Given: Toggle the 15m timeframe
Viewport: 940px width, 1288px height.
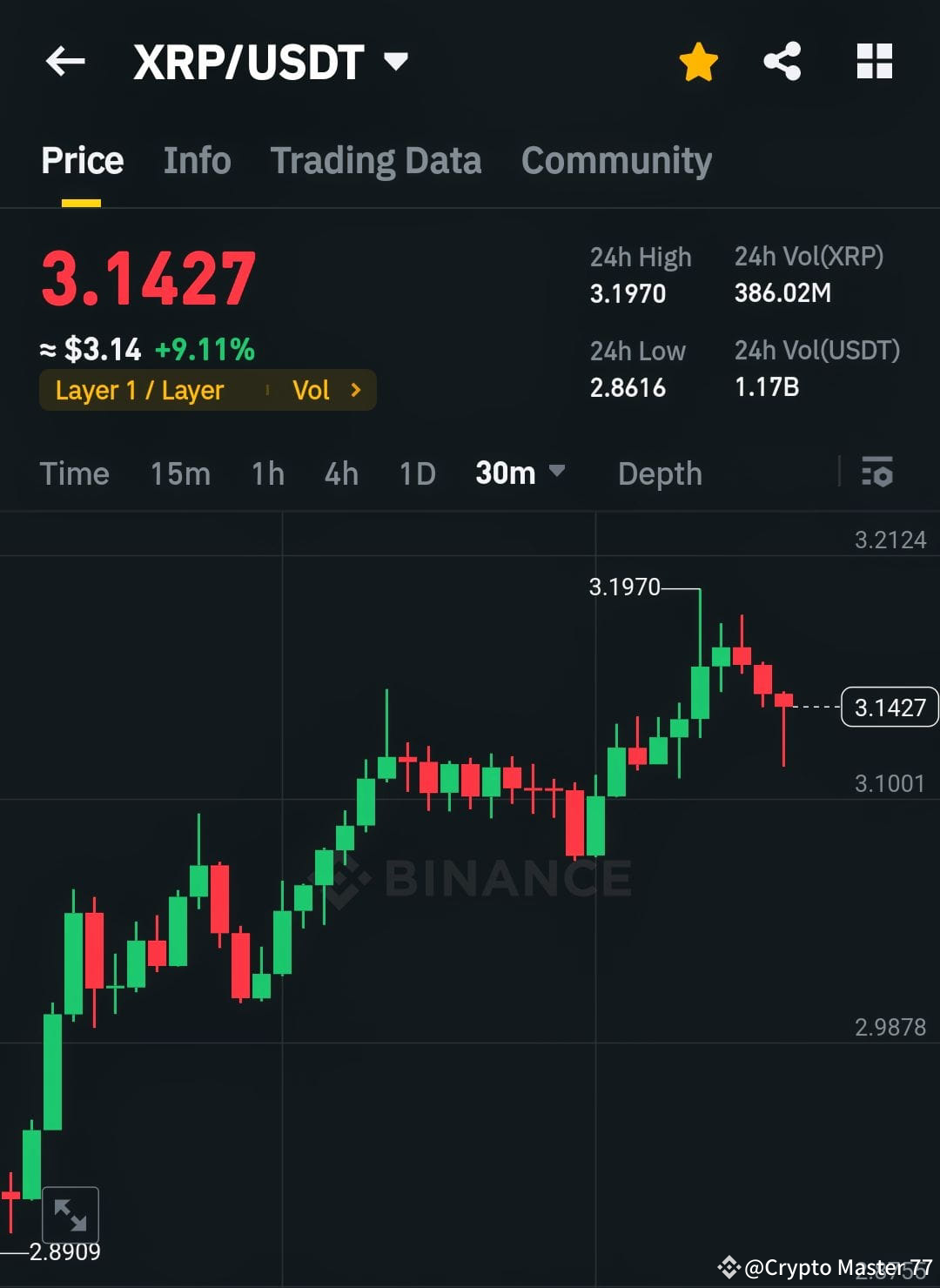Looking at the screenshot, I should (x=178, y=473).
